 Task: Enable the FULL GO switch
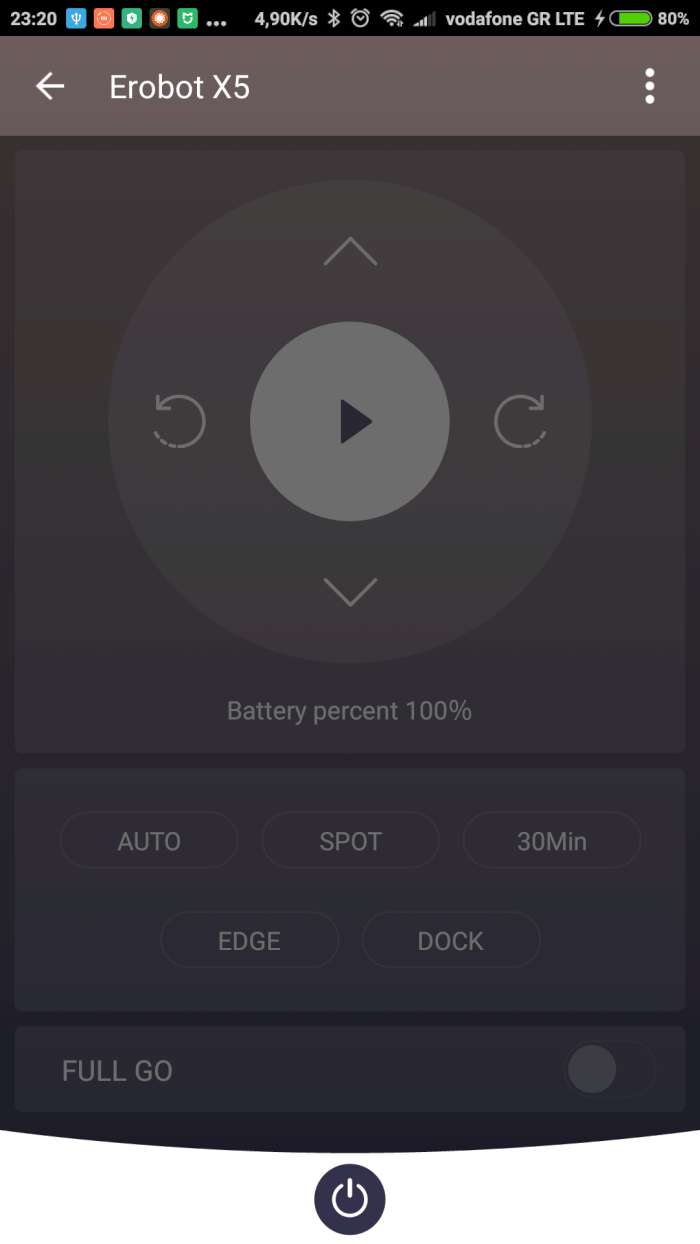[x=609, y=1071]
